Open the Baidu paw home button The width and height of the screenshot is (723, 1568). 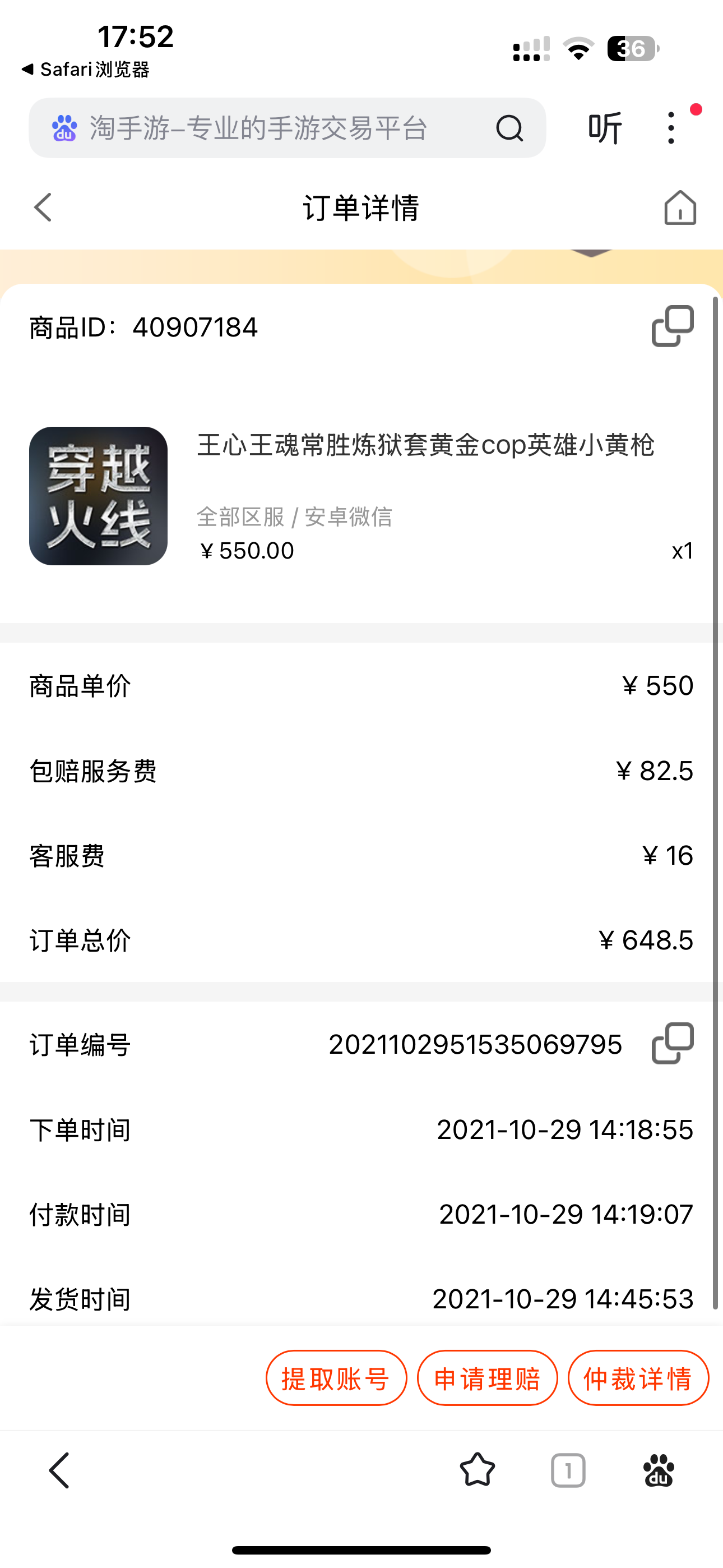[x=659, y=1470]
